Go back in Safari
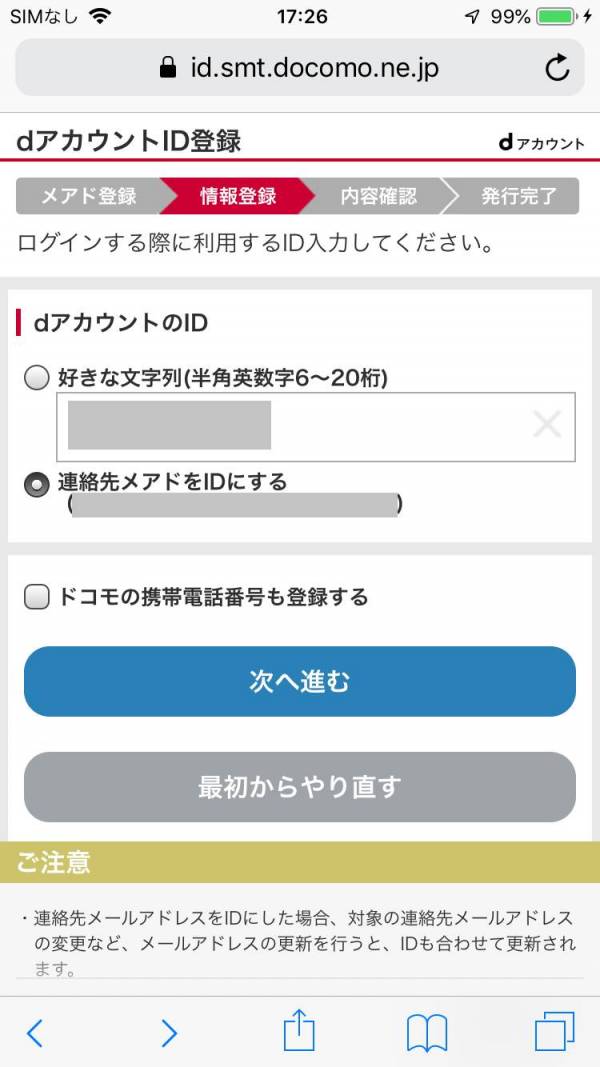Screen dimensions: 600x1067 point(35,1034)
